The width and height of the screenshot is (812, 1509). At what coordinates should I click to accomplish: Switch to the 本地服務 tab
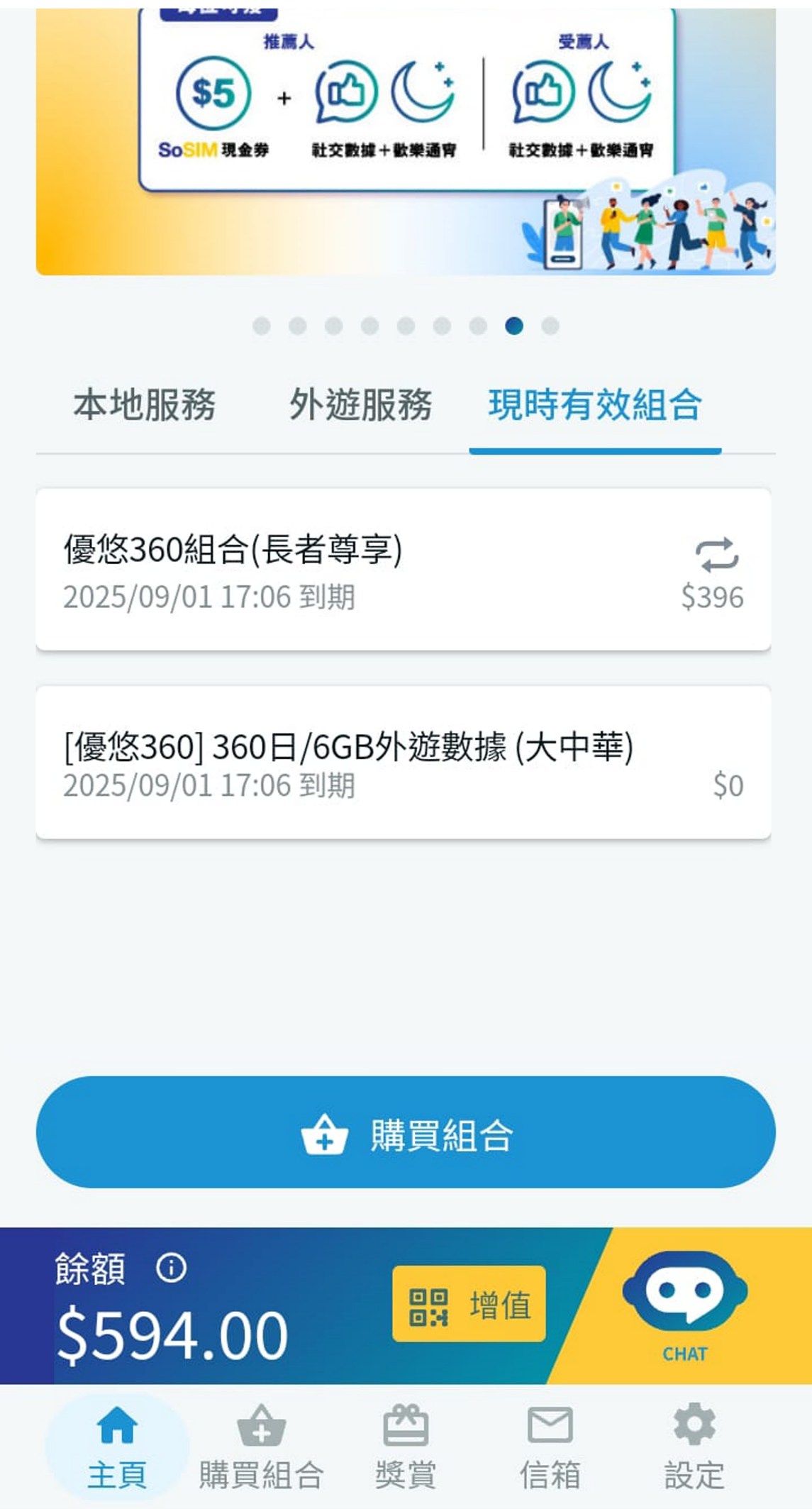(x=145, y=405)
